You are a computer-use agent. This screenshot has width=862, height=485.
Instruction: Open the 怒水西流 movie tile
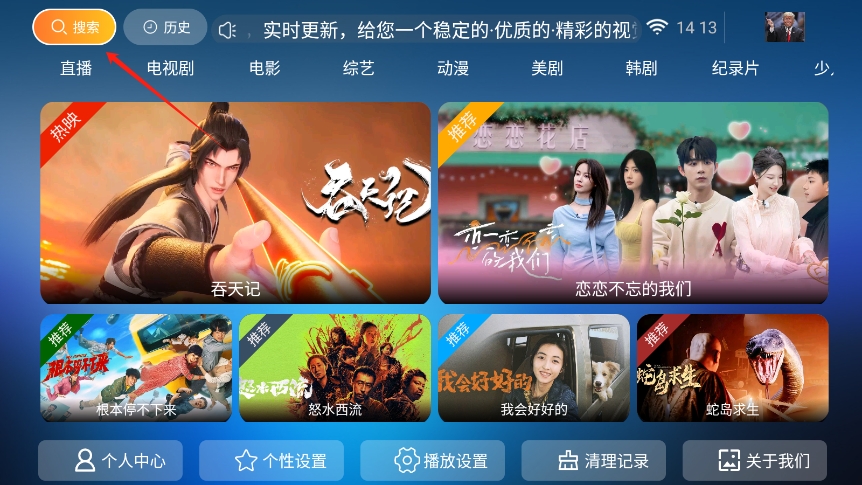335,368
